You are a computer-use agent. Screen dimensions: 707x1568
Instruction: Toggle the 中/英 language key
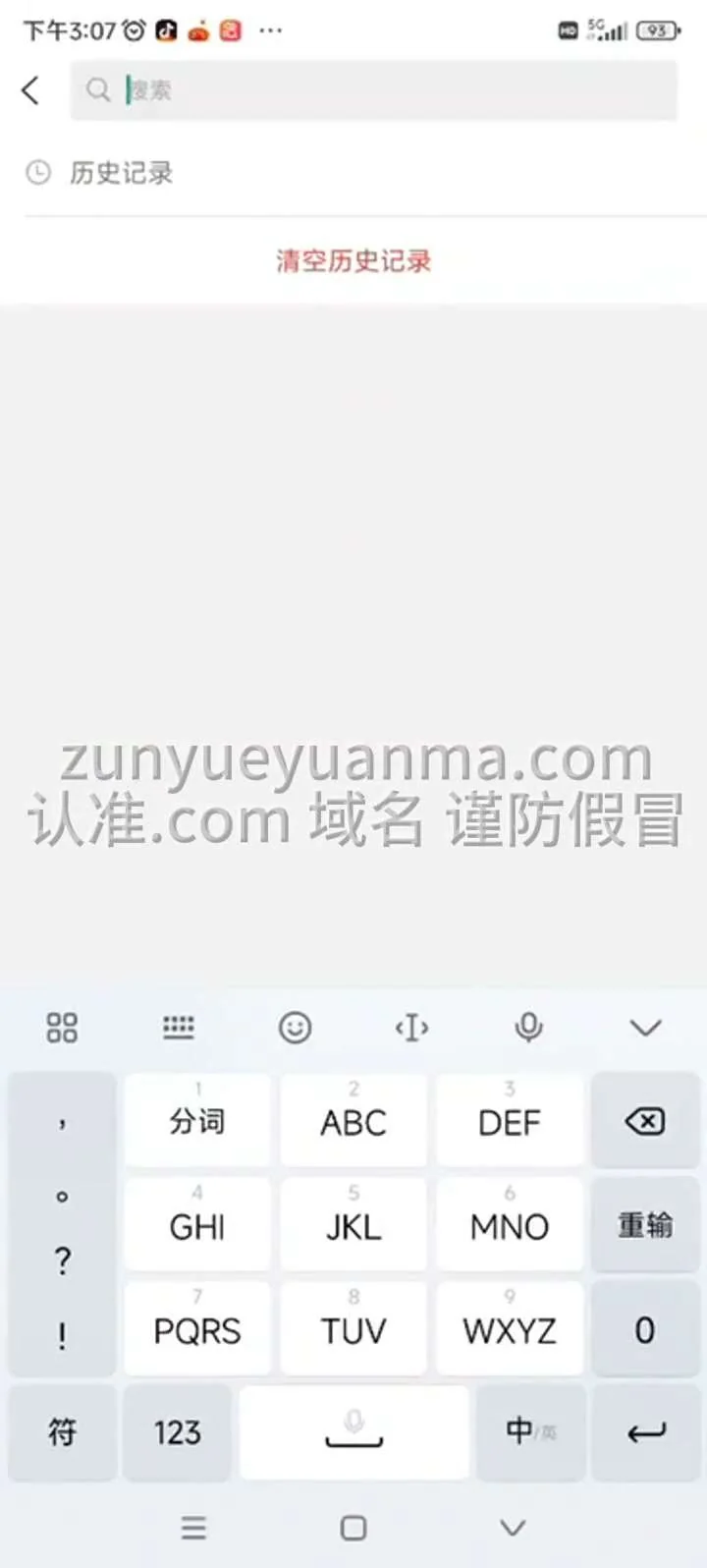[x=530, y=1432]
